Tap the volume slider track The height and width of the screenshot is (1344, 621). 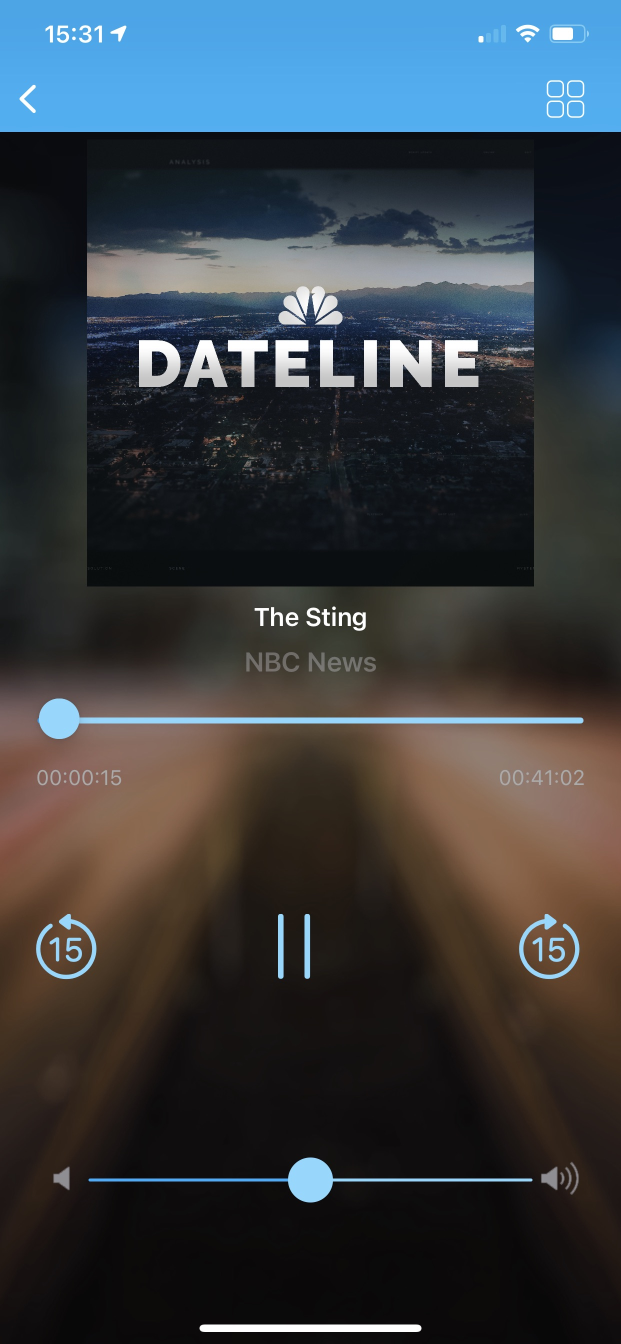click(x=310, y=1180)
